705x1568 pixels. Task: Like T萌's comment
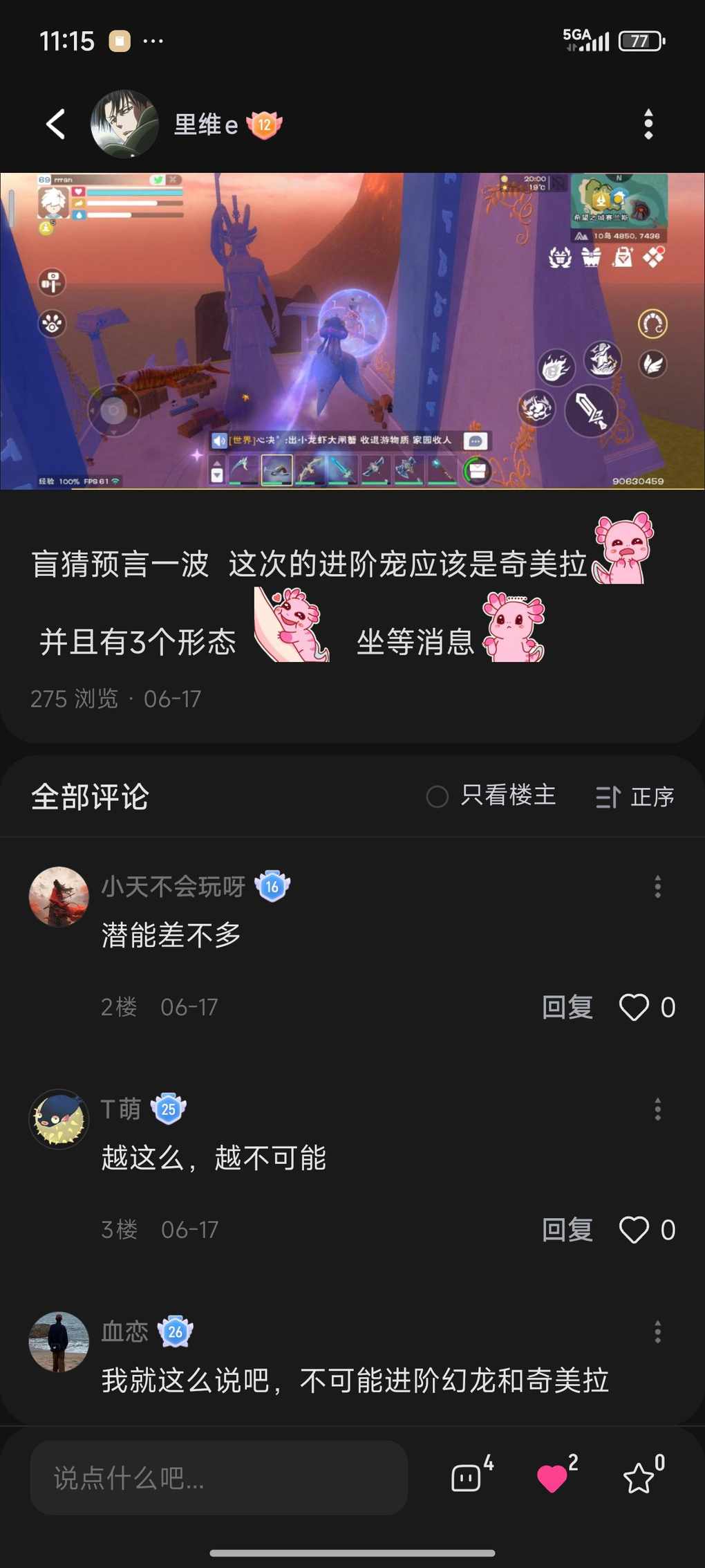634,1230
